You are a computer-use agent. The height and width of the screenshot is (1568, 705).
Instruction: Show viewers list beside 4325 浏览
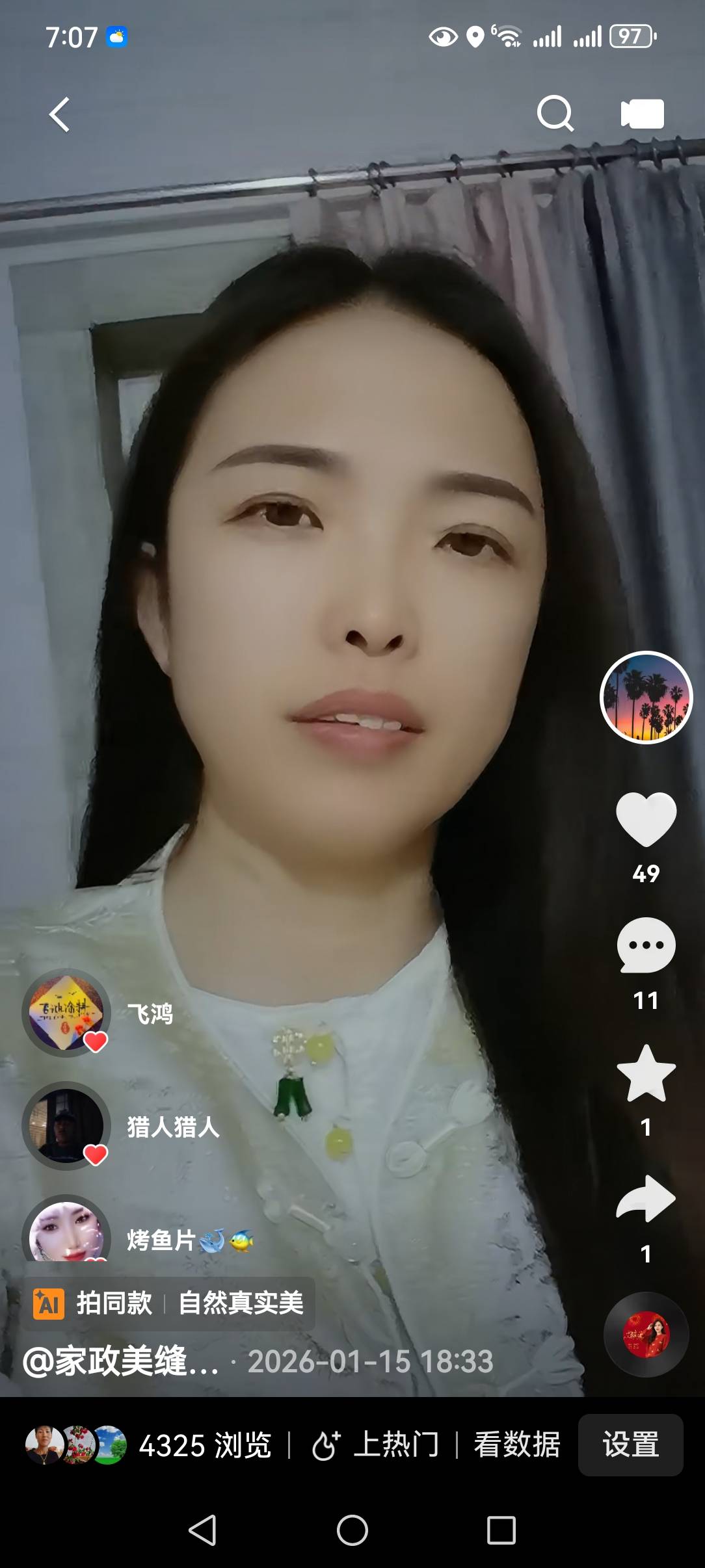75,1445
